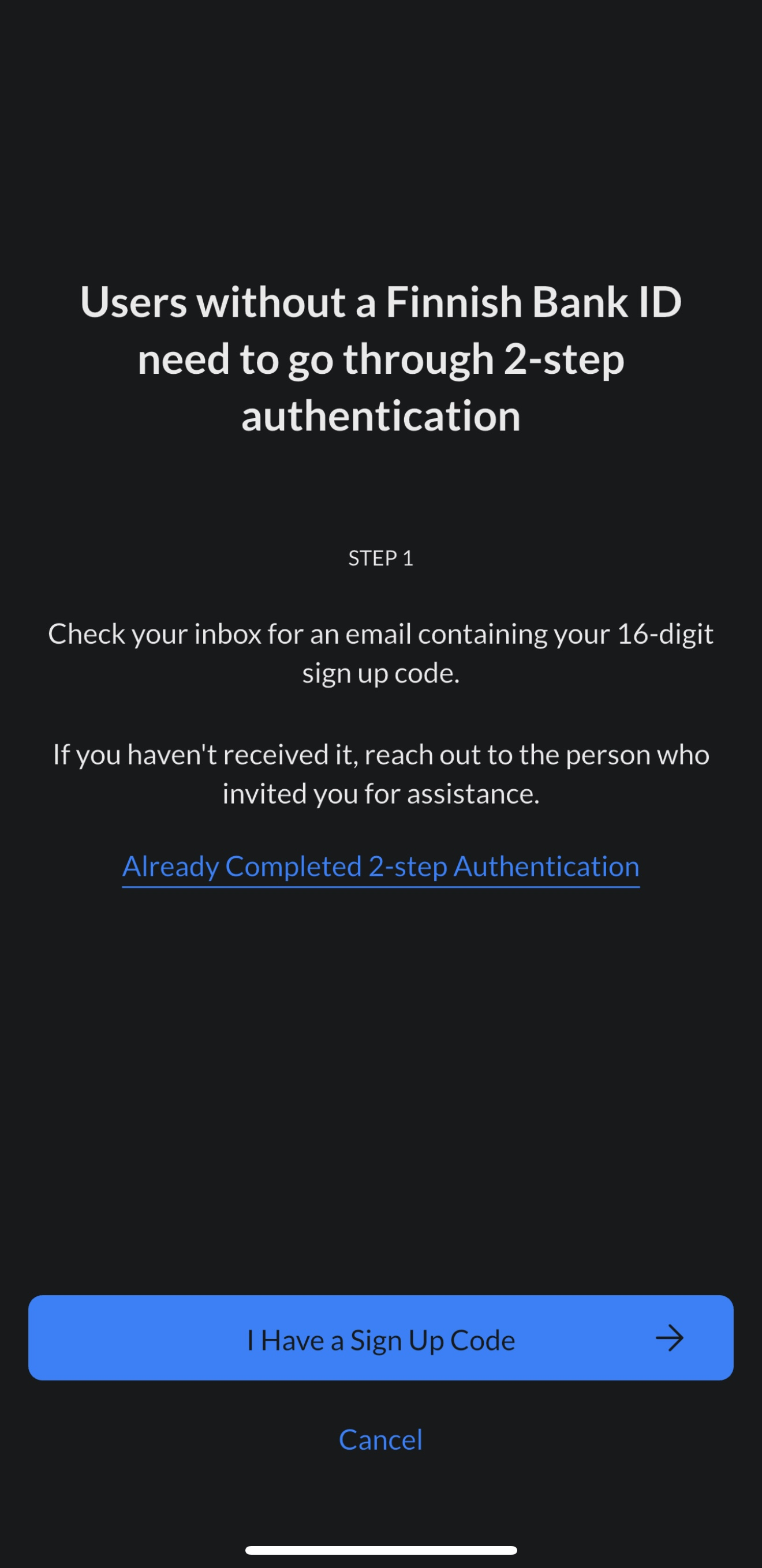Cancel the 2-step authentication sign up
The height and width of the screenshot is (1568, 762).
380,1439
